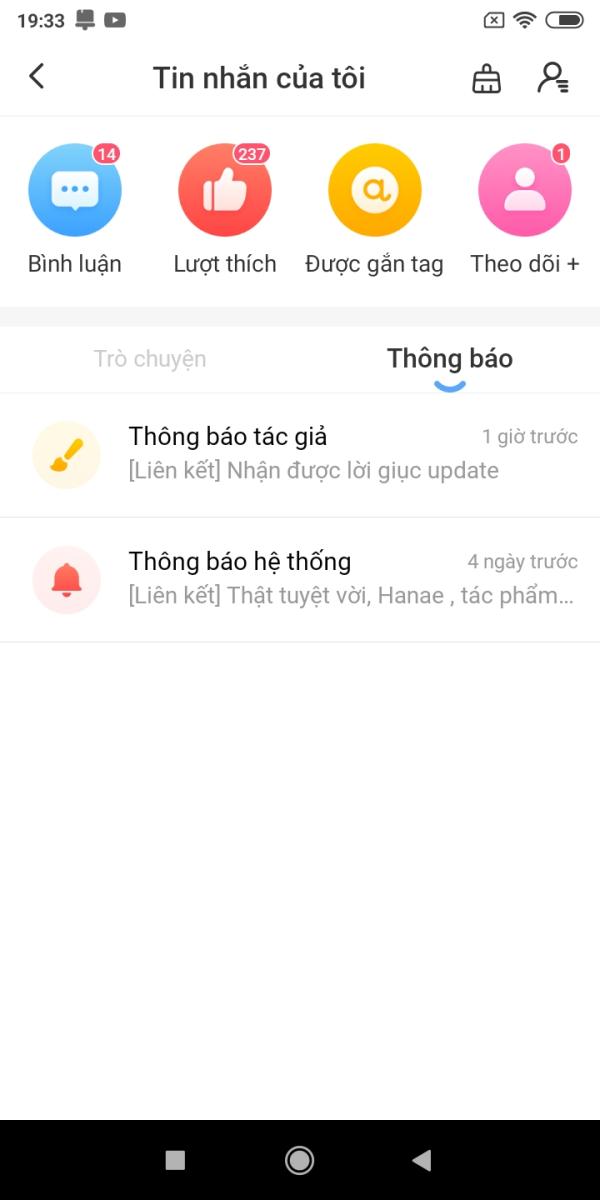Open recent apps from navigation bar
Viewport: 600px width, 1200px height.
point(175,1160)
